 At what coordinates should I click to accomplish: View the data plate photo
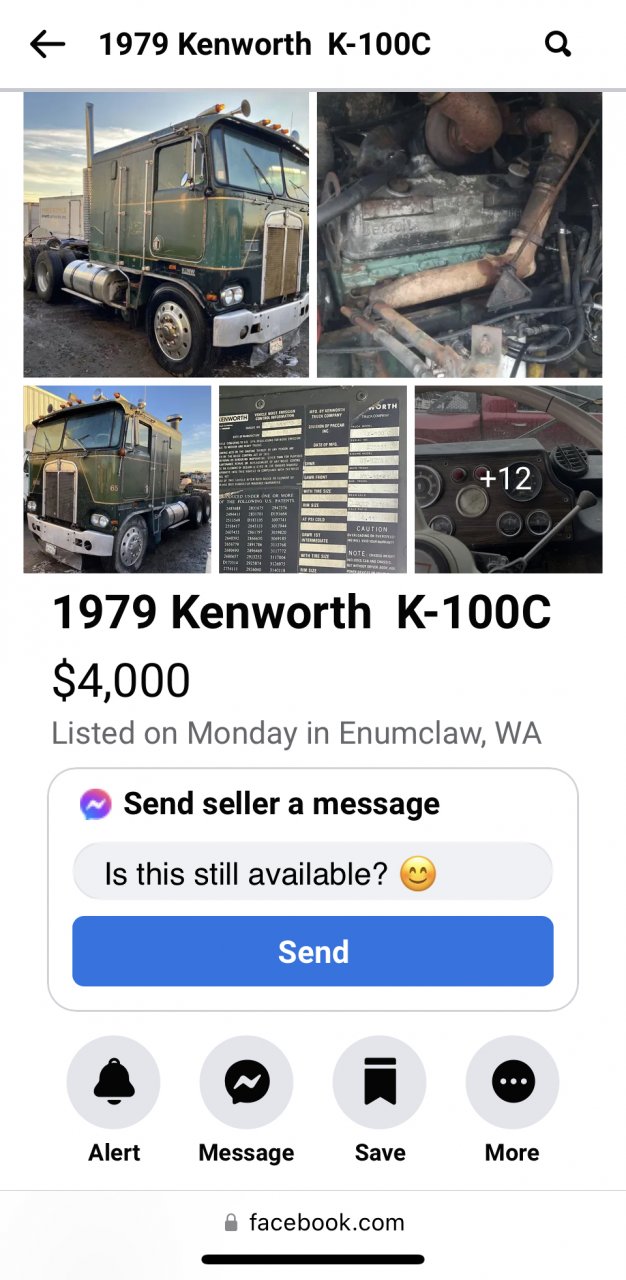click(313, 479)
